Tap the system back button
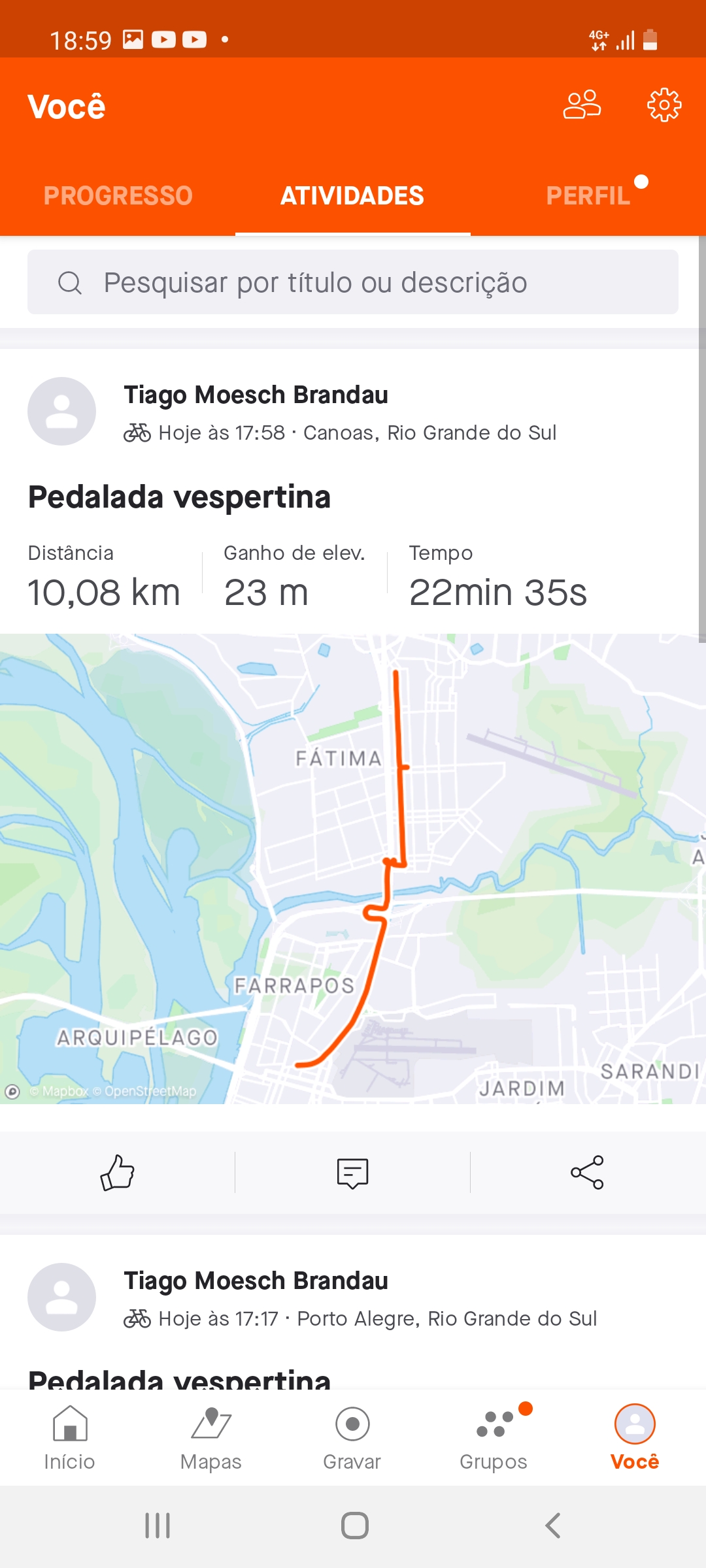The image size is (706, 1568). click(x=553, y=1526)
